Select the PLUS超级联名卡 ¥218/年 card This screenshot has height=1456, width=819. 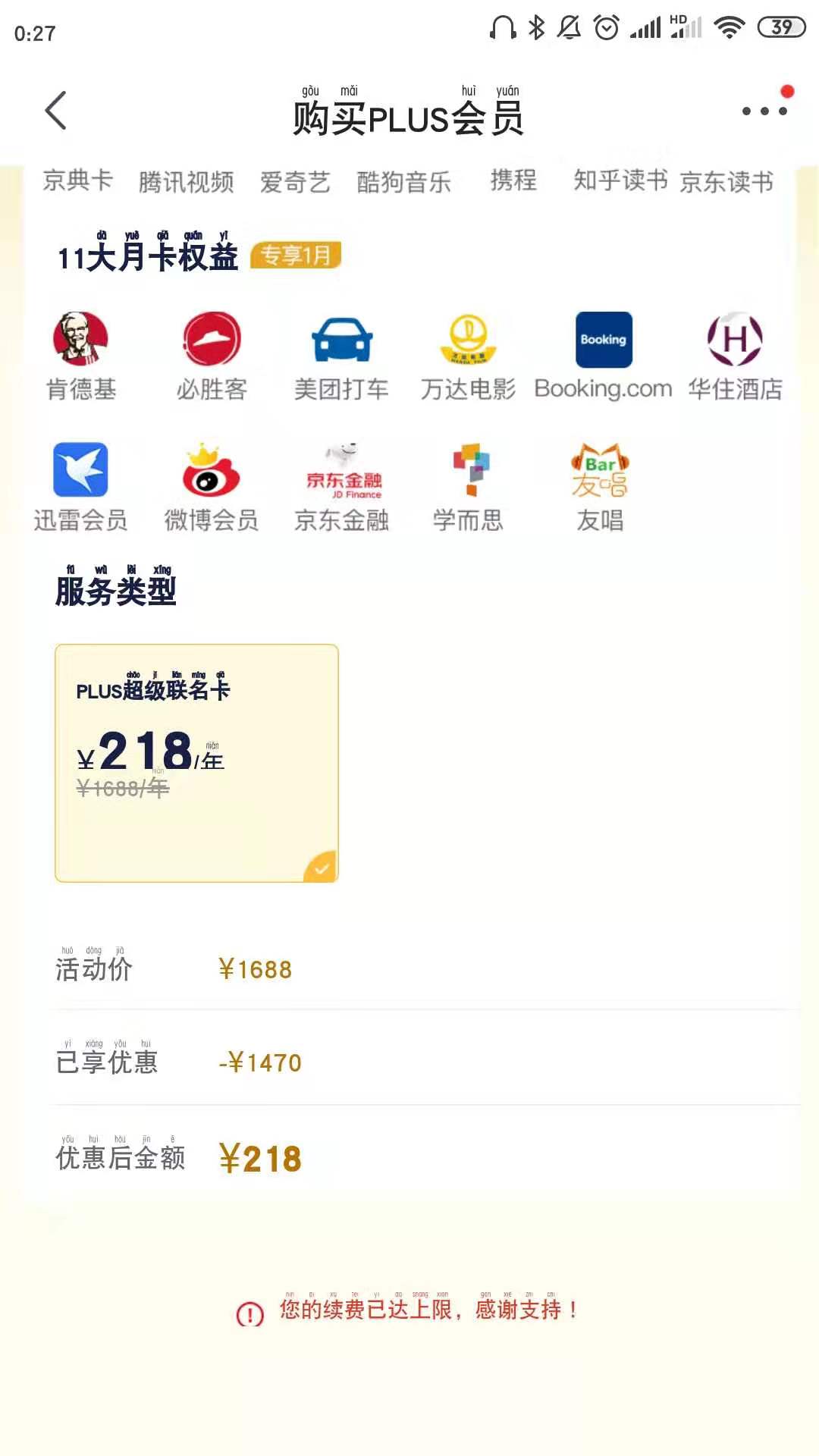tap(196, 762)
